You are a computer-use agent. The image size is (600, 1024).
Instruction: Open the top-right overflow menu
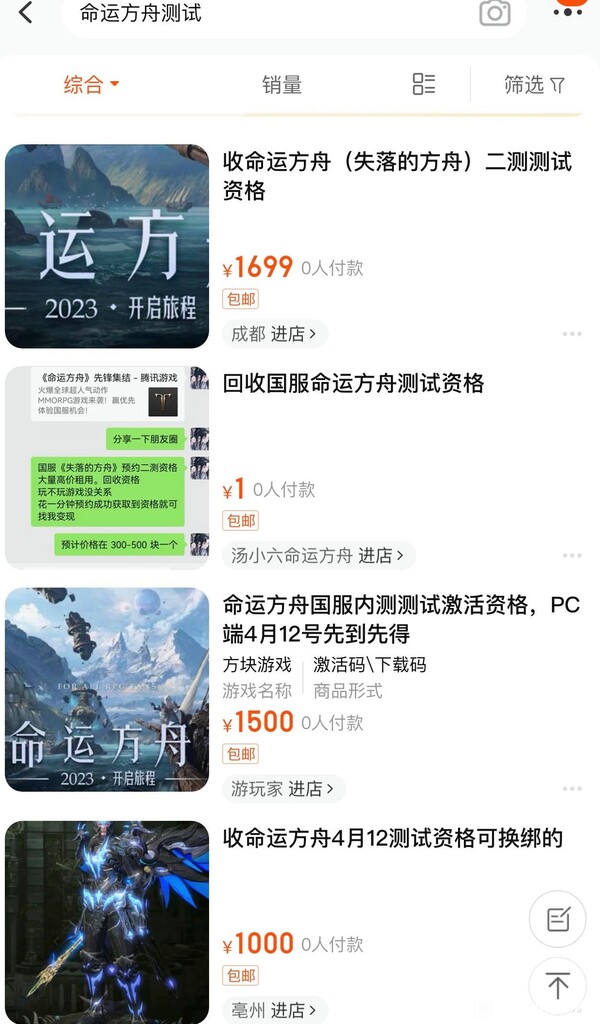567,10
